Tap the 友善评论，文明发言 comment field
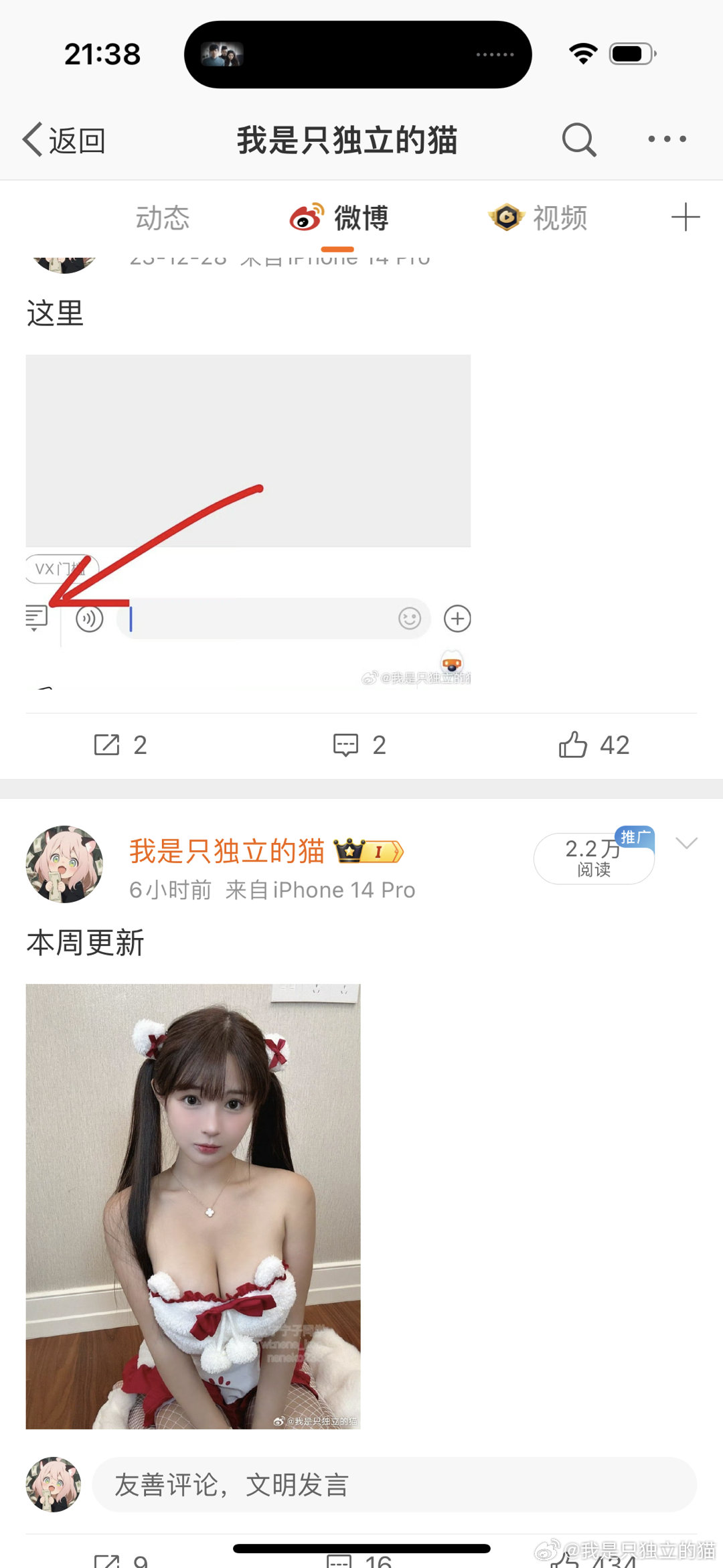 tap(394, 1485)
